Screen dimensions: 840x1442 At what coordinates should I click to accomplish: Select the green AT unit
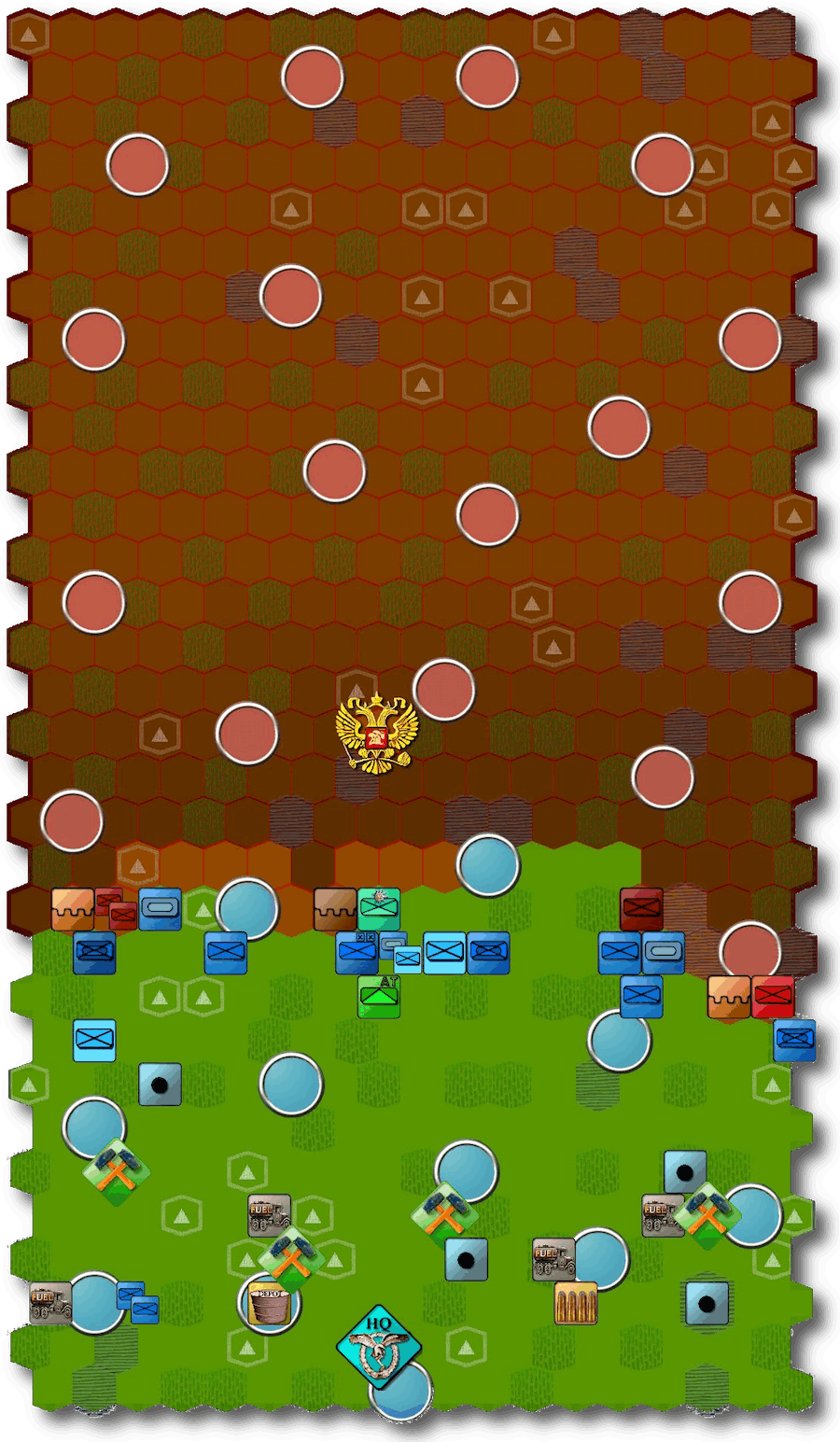(x=379, y=997)
